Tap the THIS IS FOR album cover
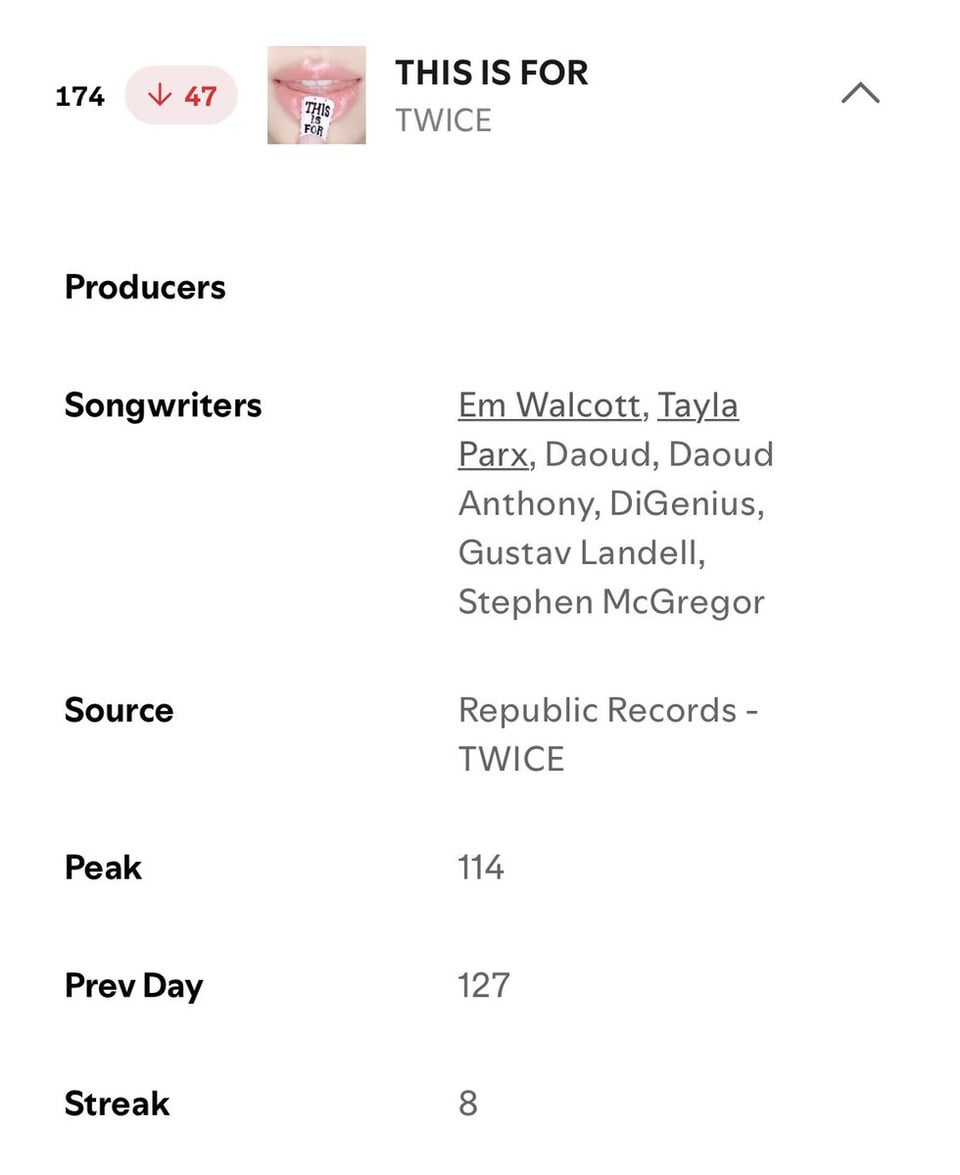This screenshot has width=960, height=1175. click(x=316, y=95)
